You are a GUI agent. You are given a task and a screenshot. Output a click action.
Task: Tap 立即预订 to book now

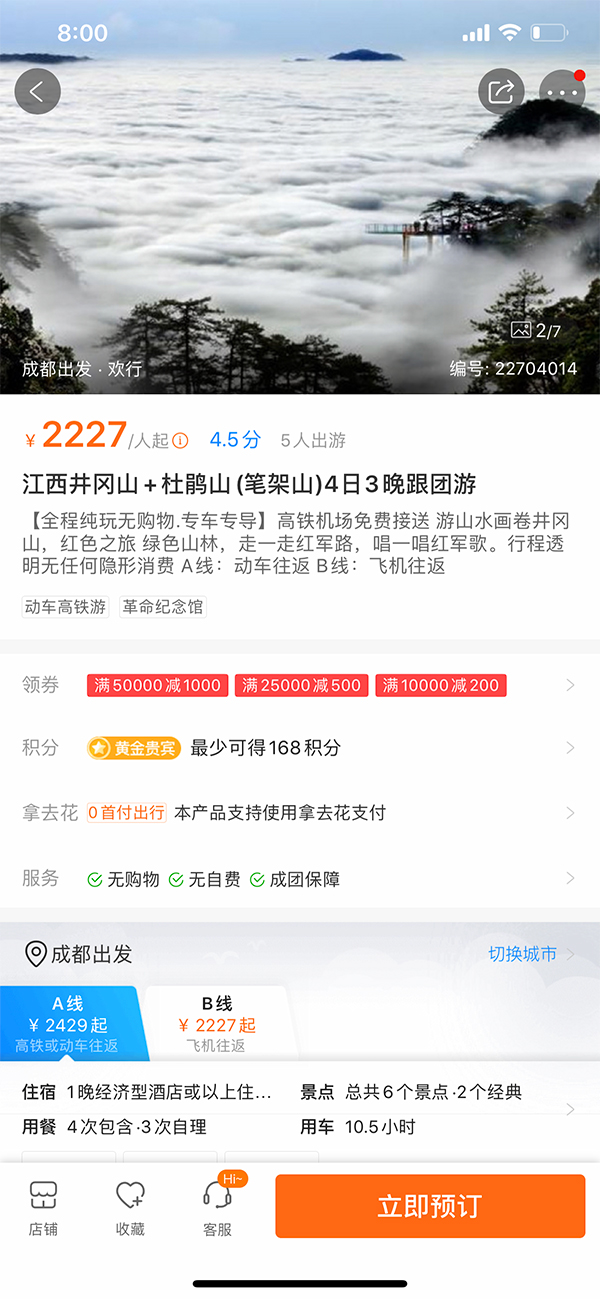(430, 1206)
